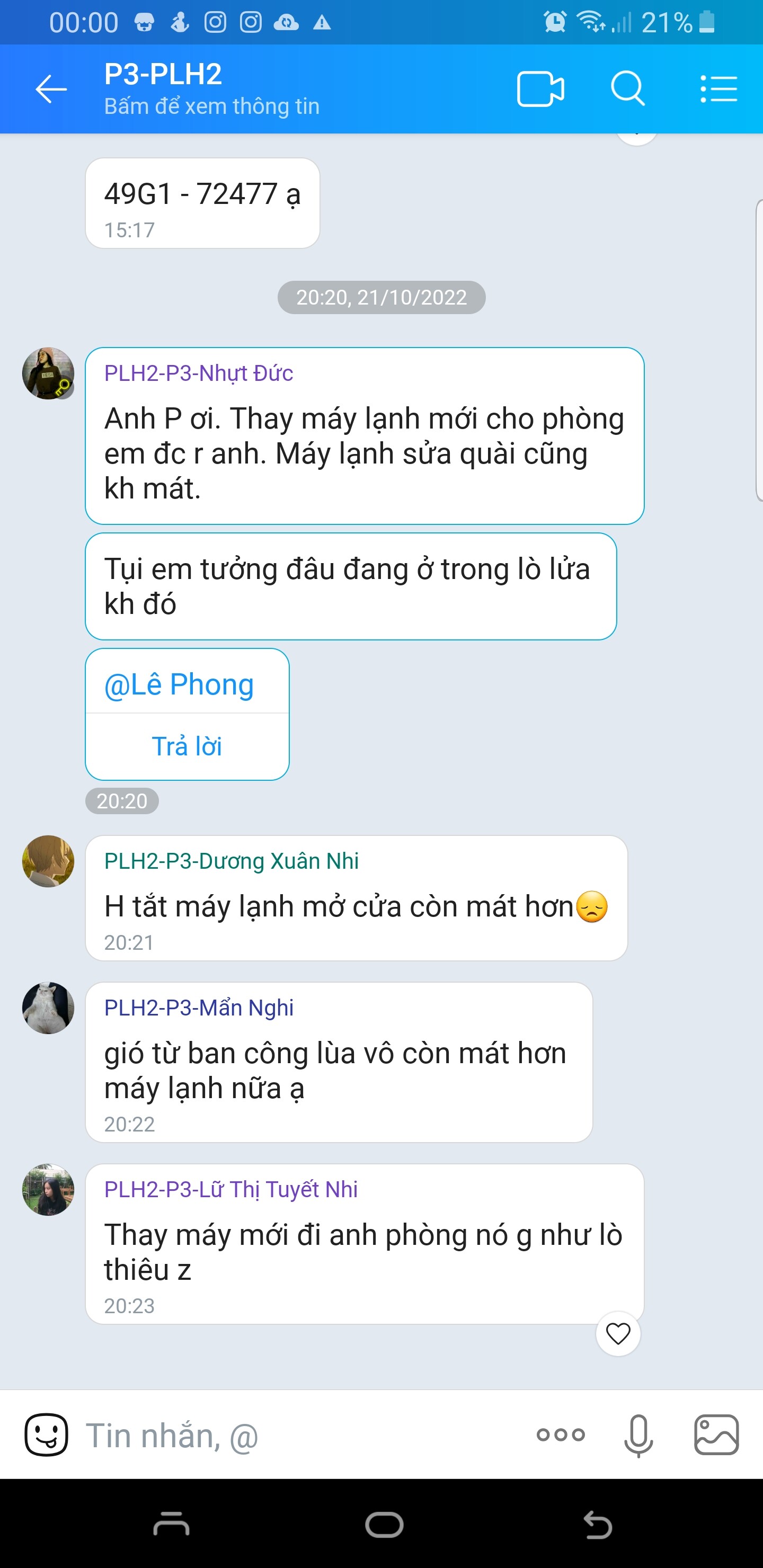This screenshot has height=1568, width=763.
Task: Open Mẩn Nghi's avatar
Action: point(48,1008)
